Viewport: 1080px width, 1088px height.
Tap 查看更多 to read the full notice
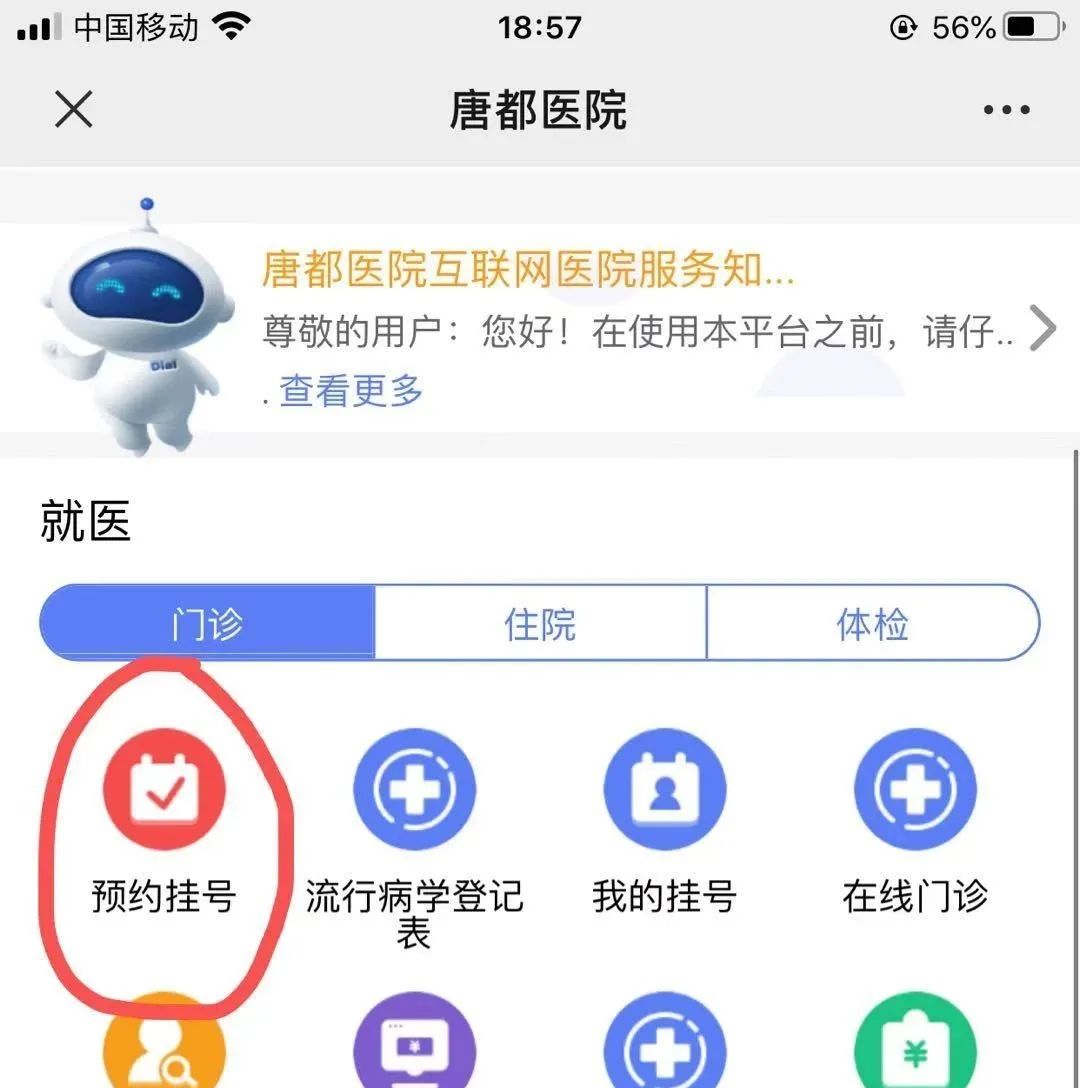350,391
